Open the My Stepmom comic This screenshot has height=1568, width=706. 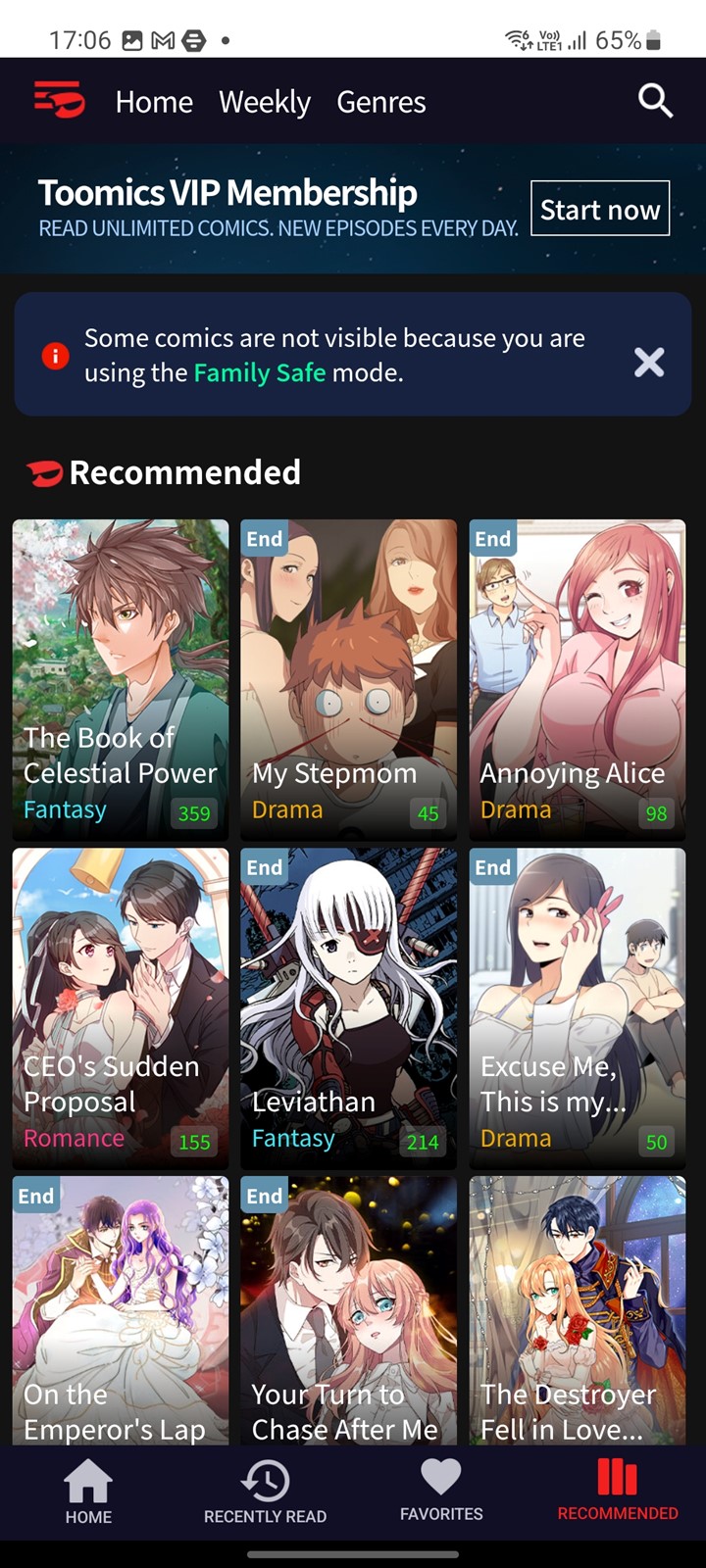349,678
